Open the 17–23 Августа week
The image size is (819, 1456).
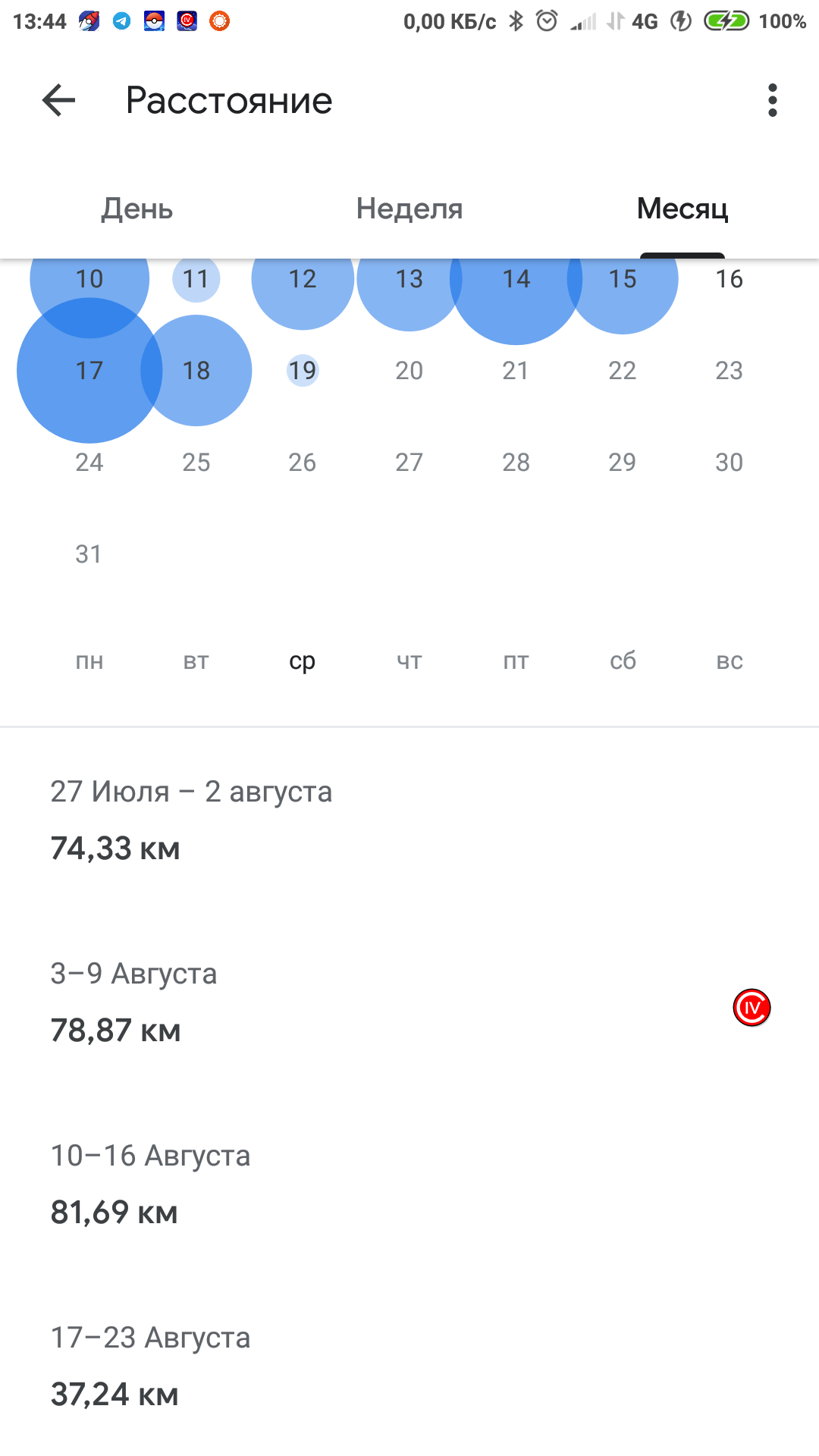pos(150,1366)
